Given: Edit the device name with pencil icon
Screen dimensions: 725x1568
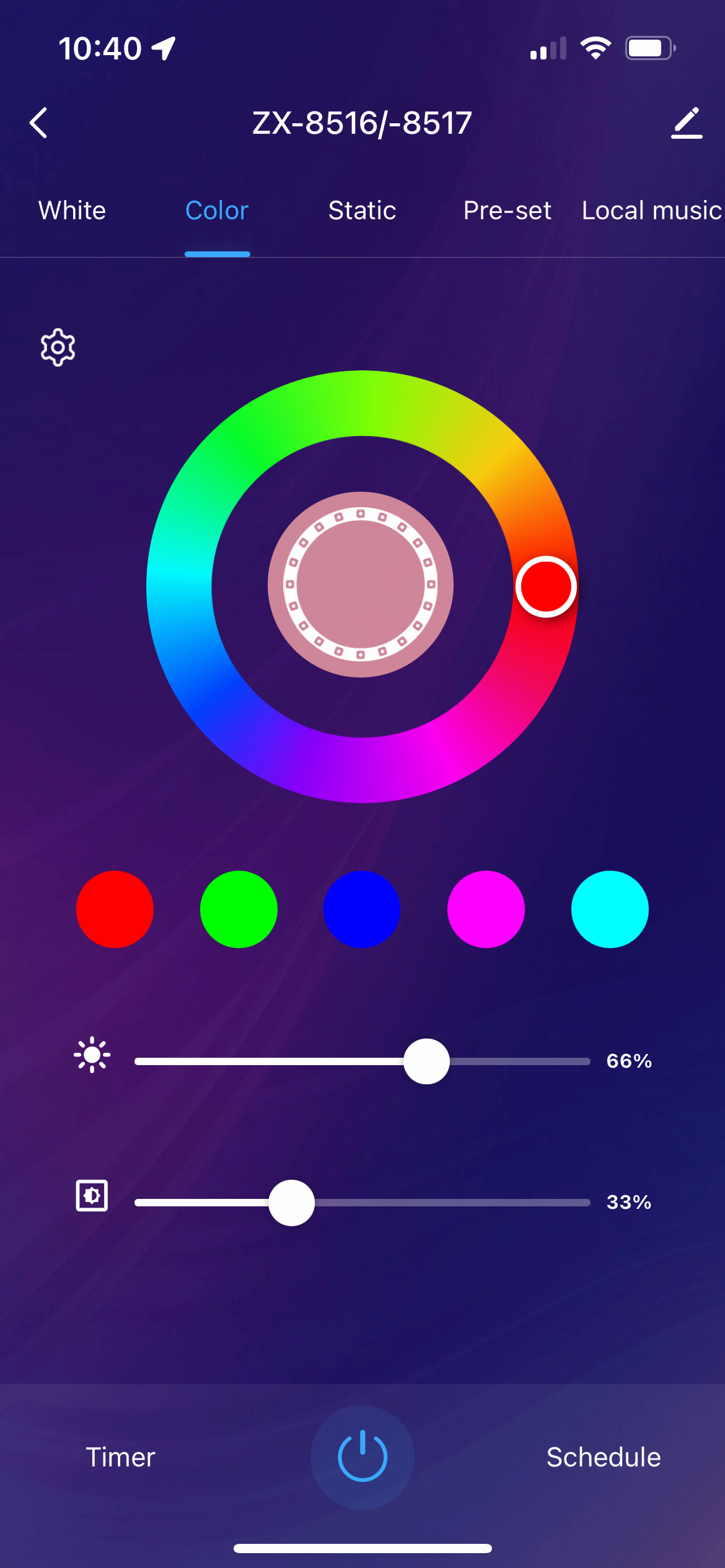Looking at the screenshot, I should point(687,123).
